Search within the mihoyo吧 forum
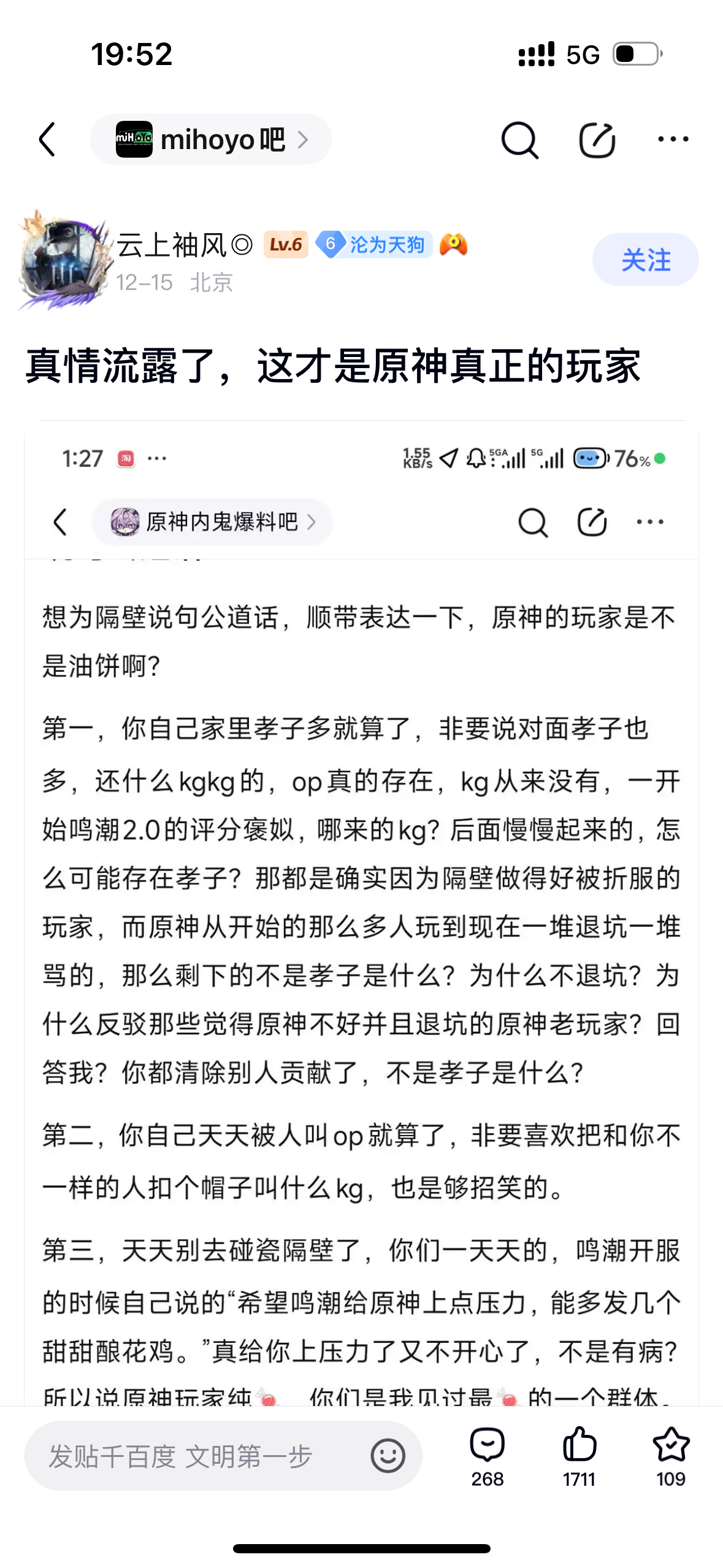 [x=519, y=140]
